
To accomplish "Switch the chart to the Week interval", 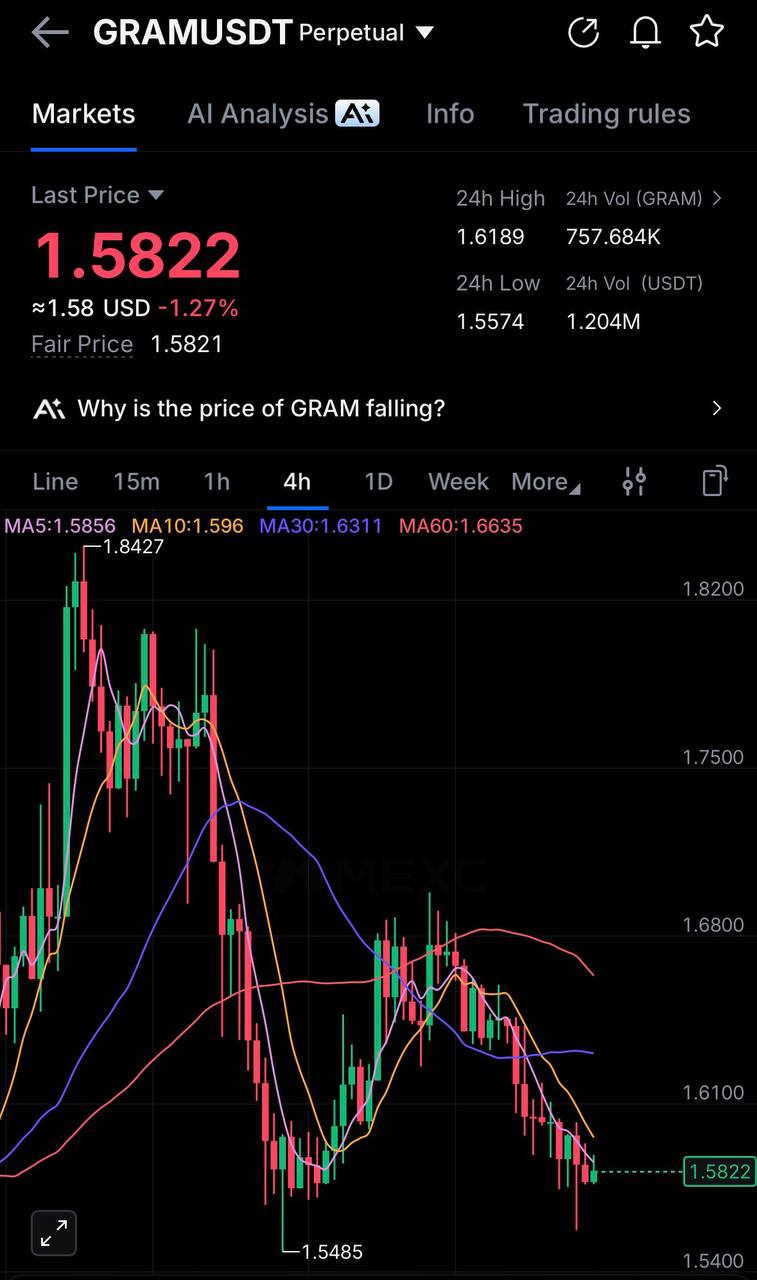I will click(x=458, y=482).
